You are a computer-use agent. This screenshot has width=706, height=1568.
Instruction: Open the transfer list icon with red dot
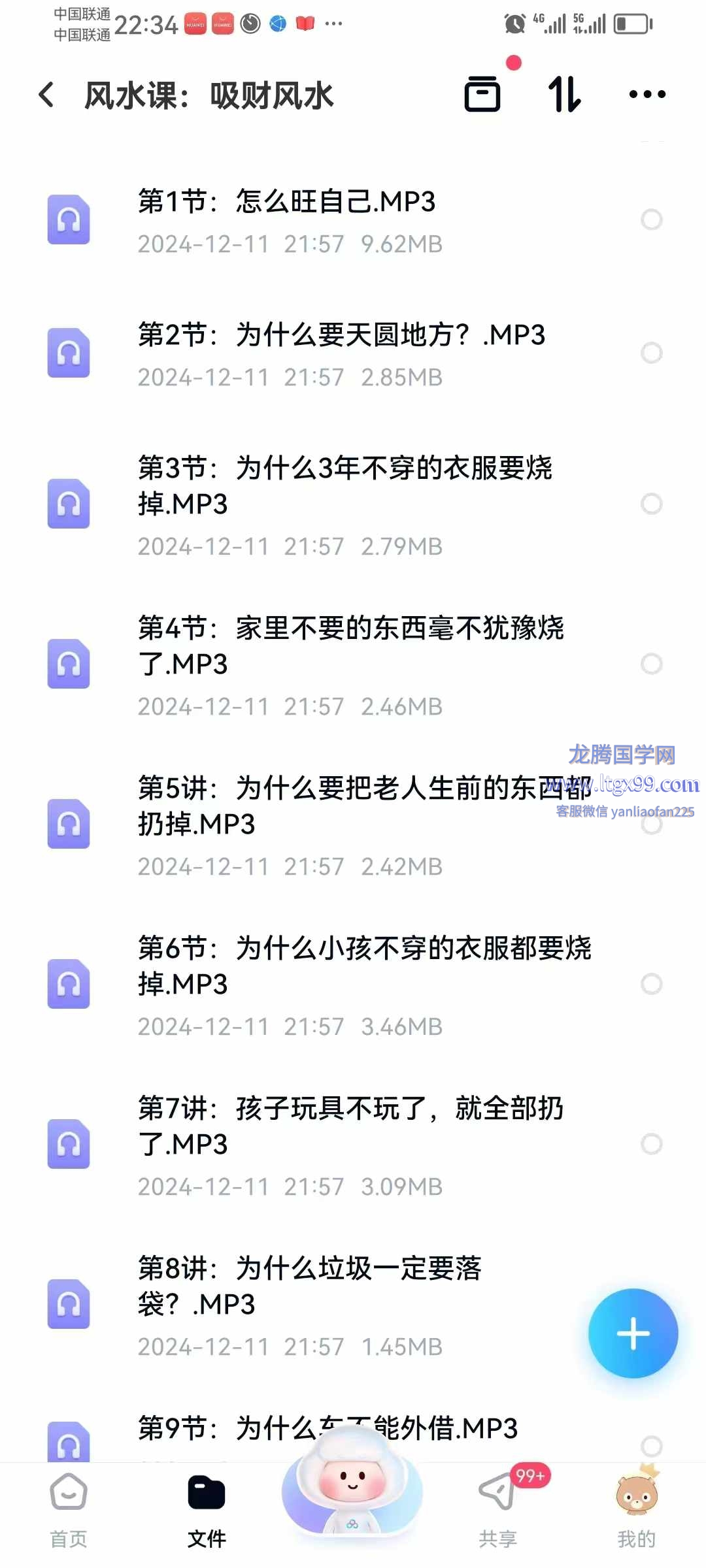click(x=482, y=94)
